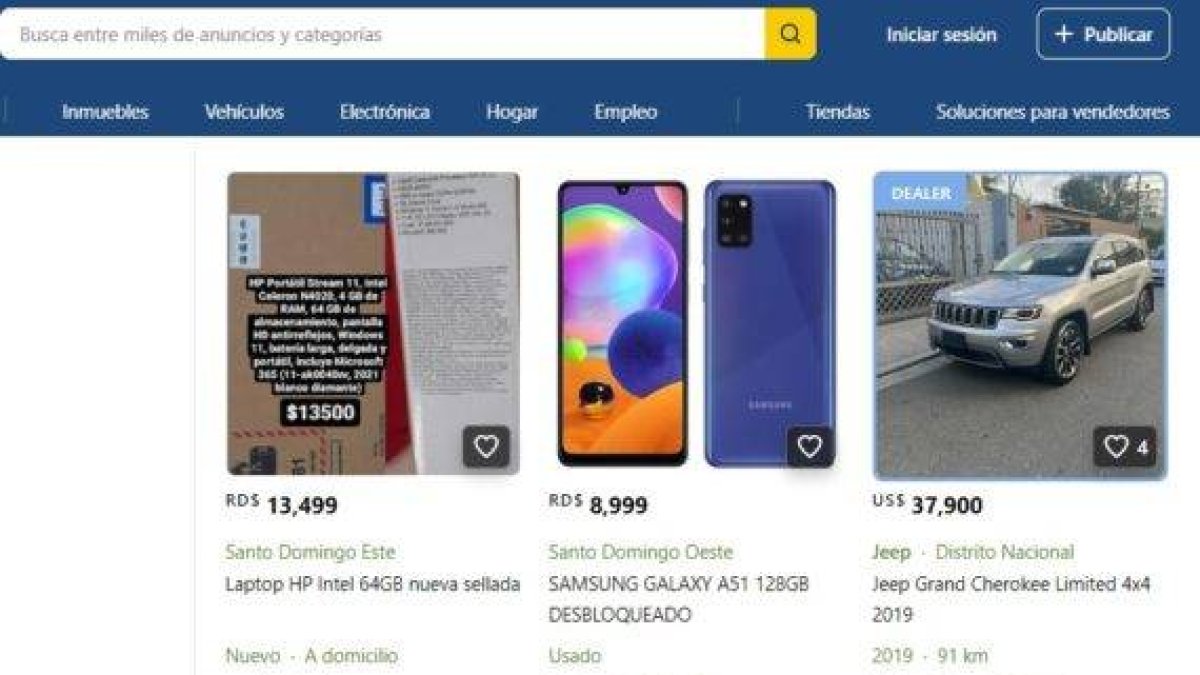1200x675 pixels.
Task: Favorite the Laptop HP listing with the heart icon
Action: coord(486,447)
